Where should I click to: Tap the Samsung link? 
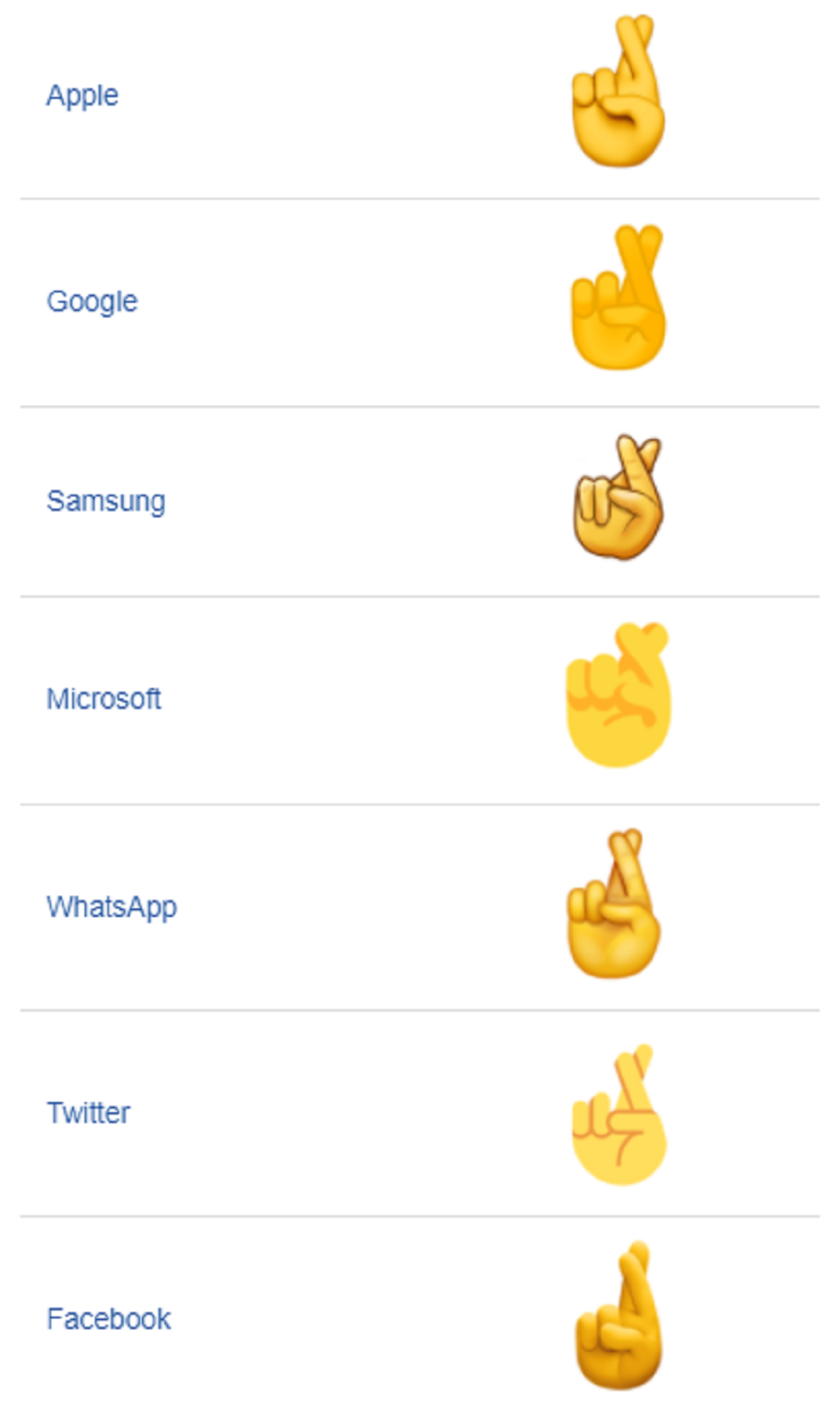[106, 501]
